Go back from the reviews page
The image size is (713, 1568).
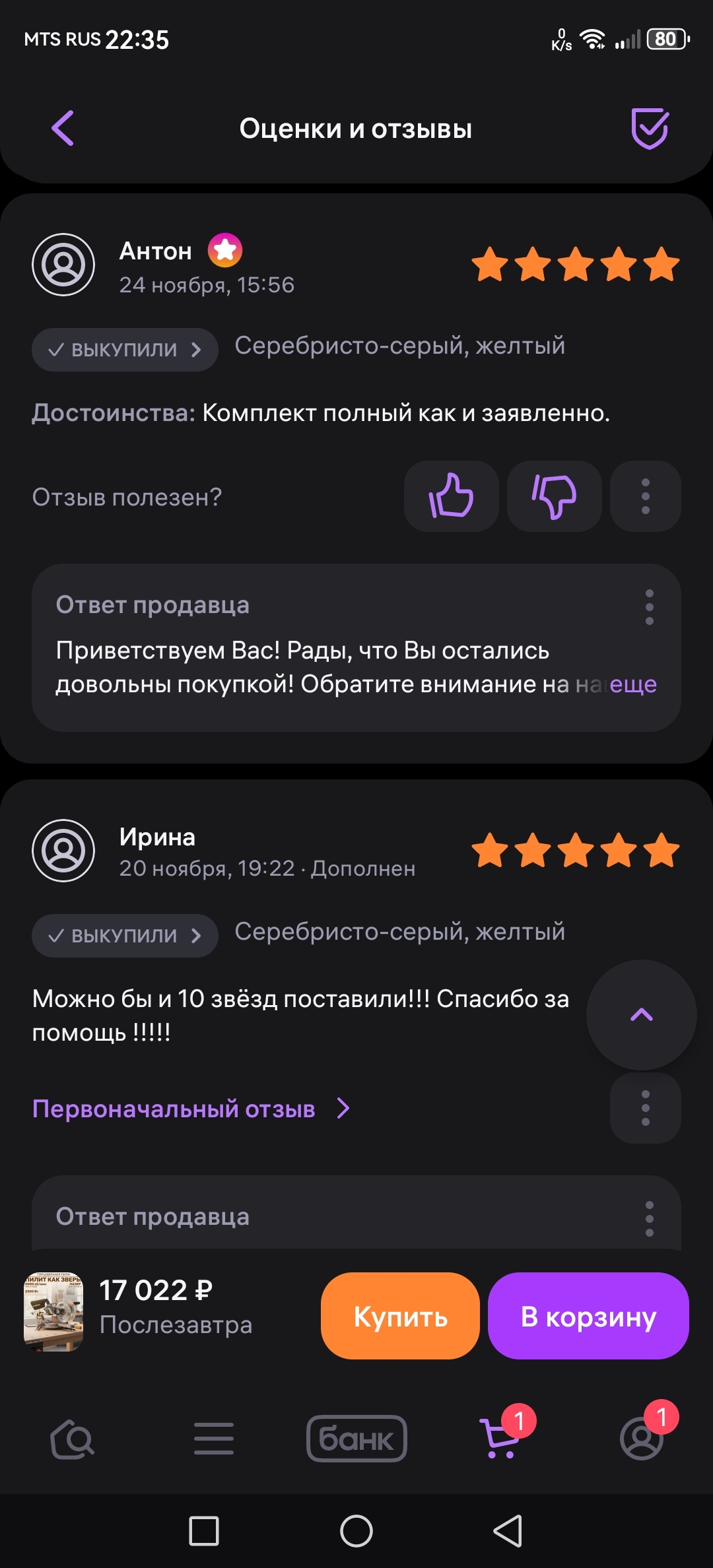(x=63, y=128)
